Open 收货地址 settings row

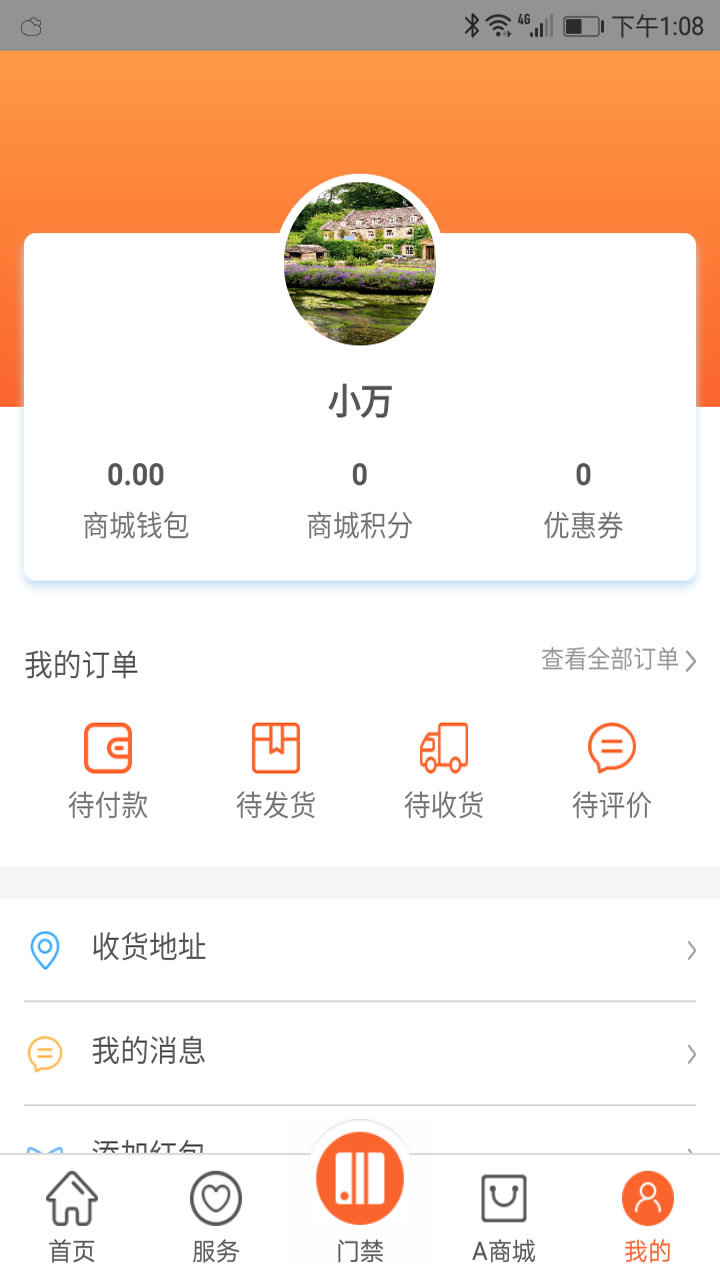[x=360, y=948]
